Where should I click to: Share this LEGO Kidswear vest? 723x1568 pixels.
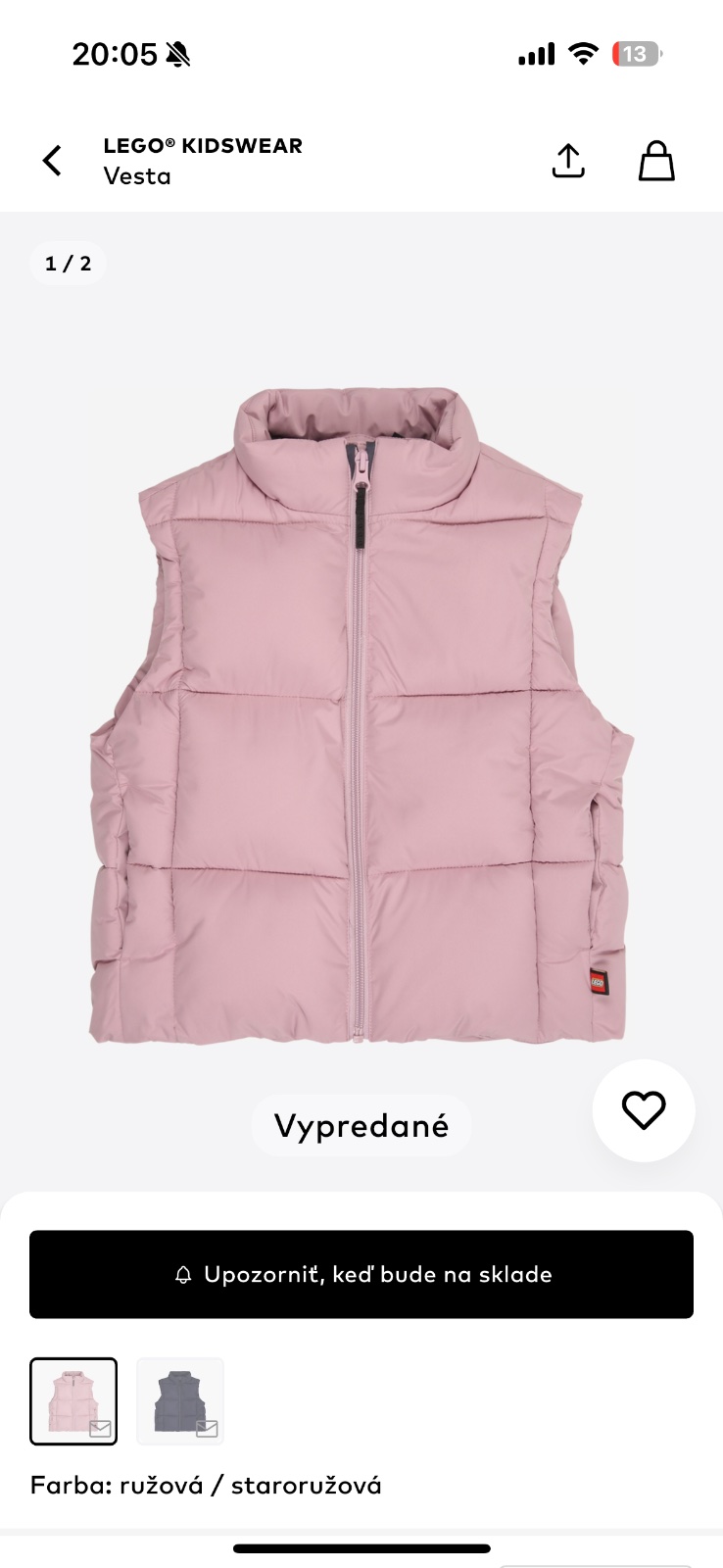click(568, 161)
